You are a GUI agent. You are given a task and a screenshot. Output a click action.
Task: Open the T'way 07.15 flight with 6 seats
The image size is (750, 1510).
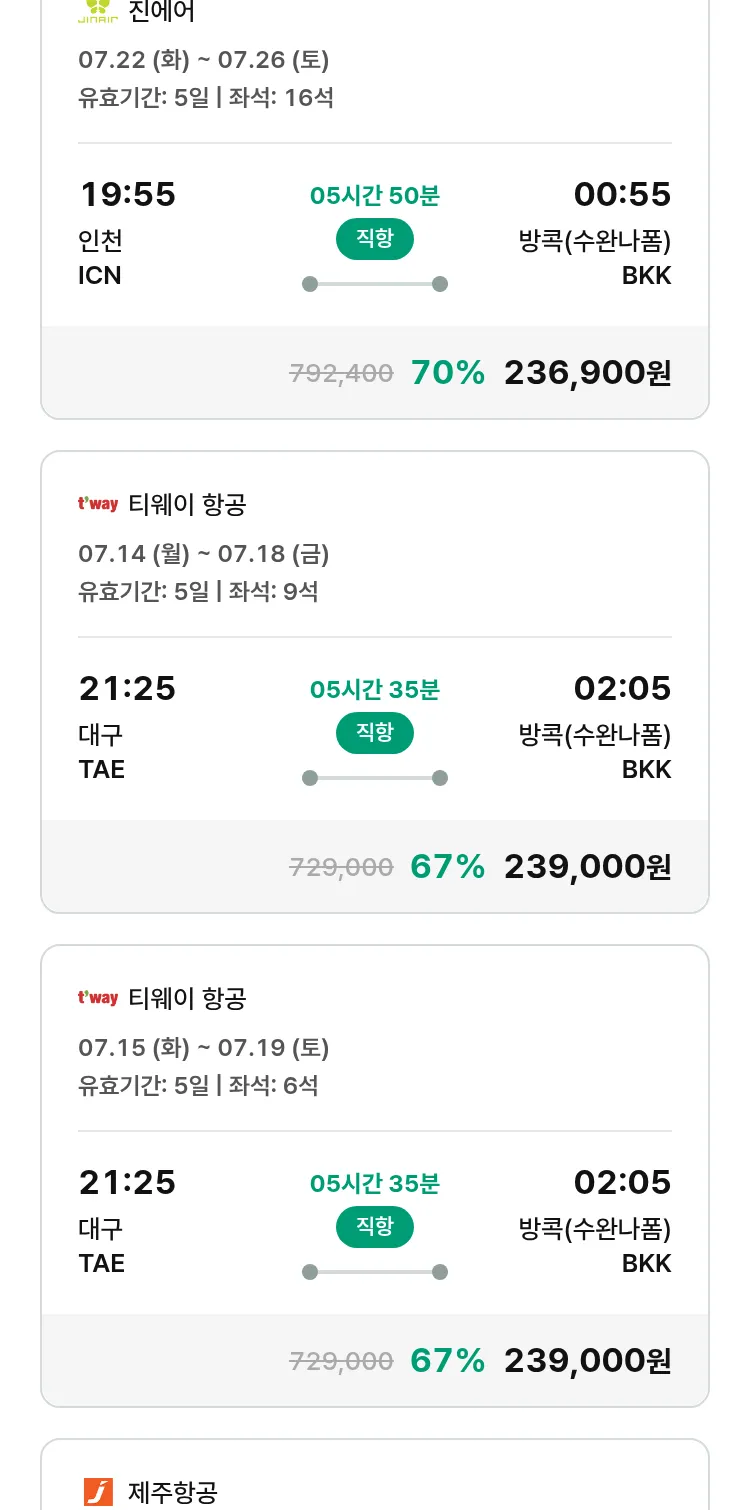(x=375, y=1176)
